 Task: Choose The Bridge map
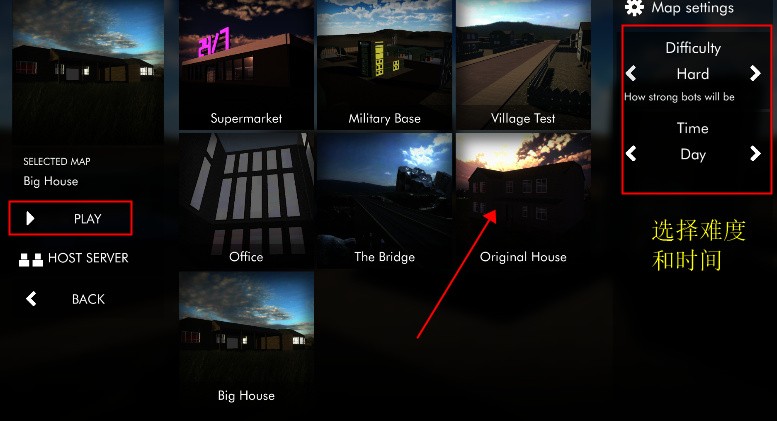click(384, 200)
